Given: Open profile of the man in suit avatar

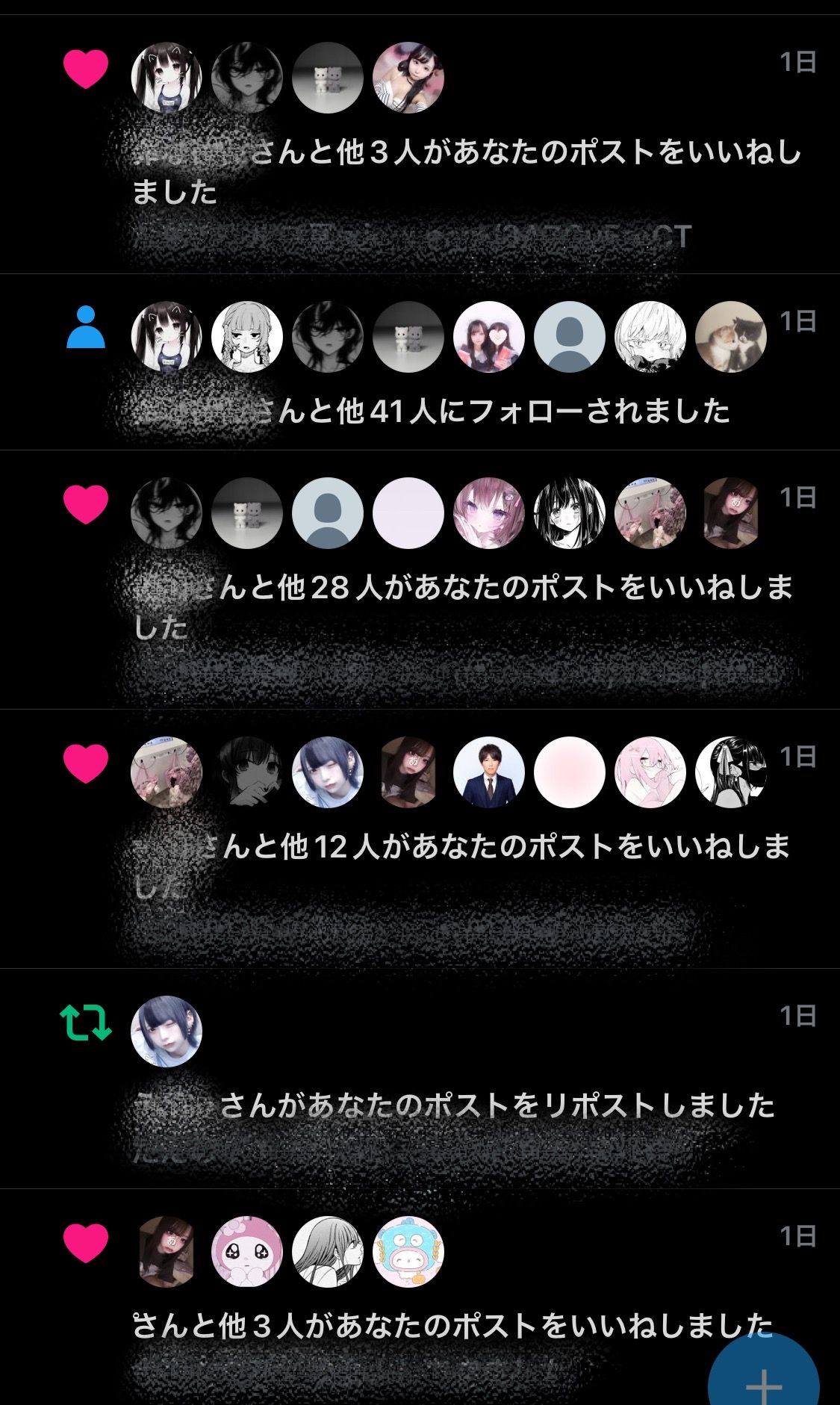Looking at the screenshot, I should [488, 772].
